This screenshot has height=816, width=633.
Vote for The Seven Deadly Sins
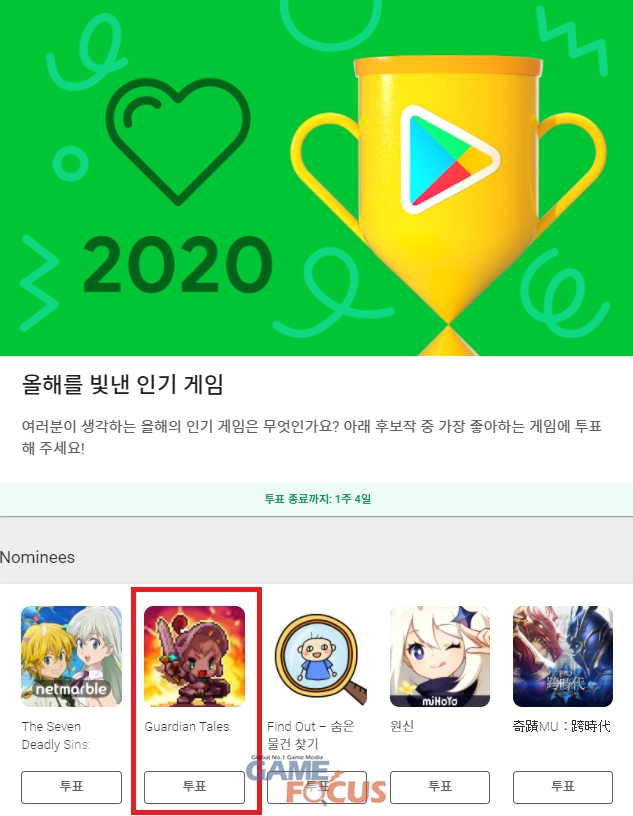(x=71, y=787)
